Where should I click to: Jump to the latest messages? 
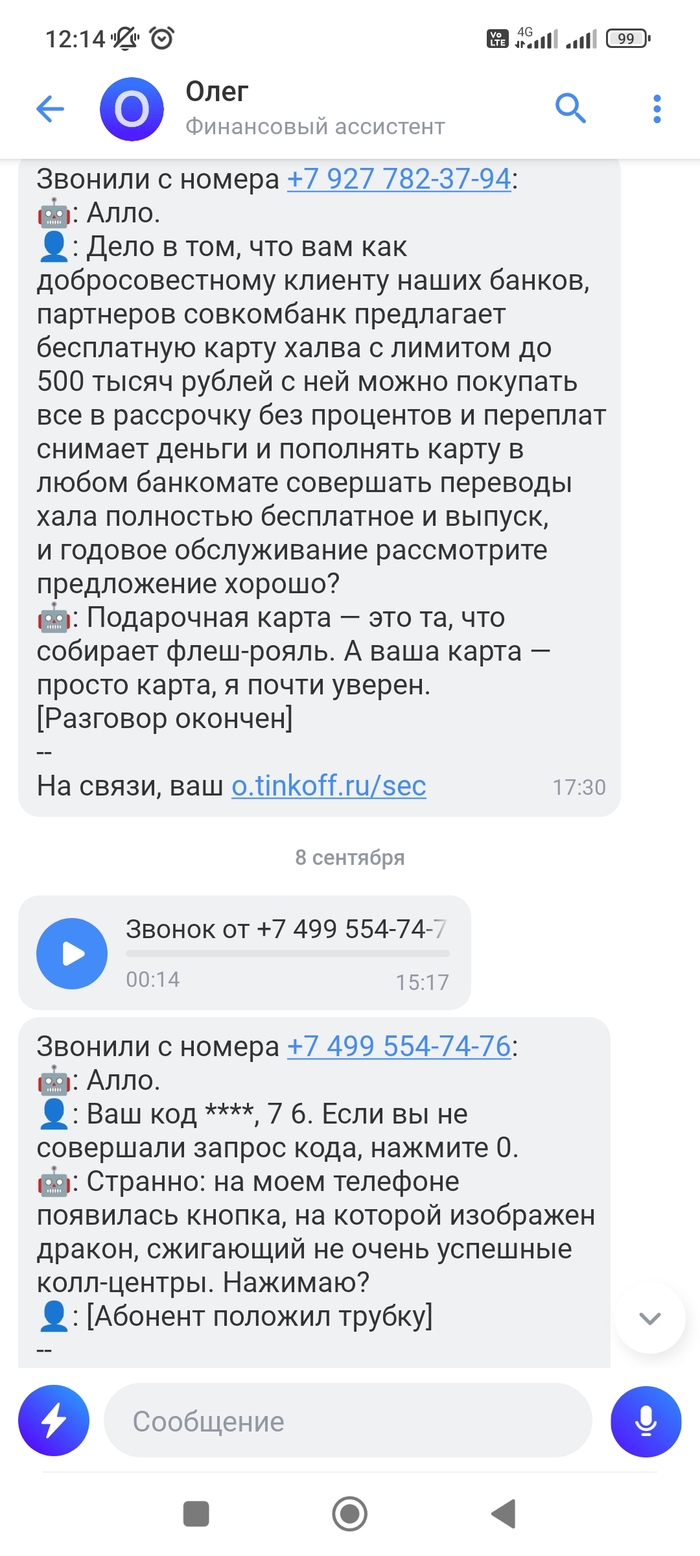tap(649, 1318)
